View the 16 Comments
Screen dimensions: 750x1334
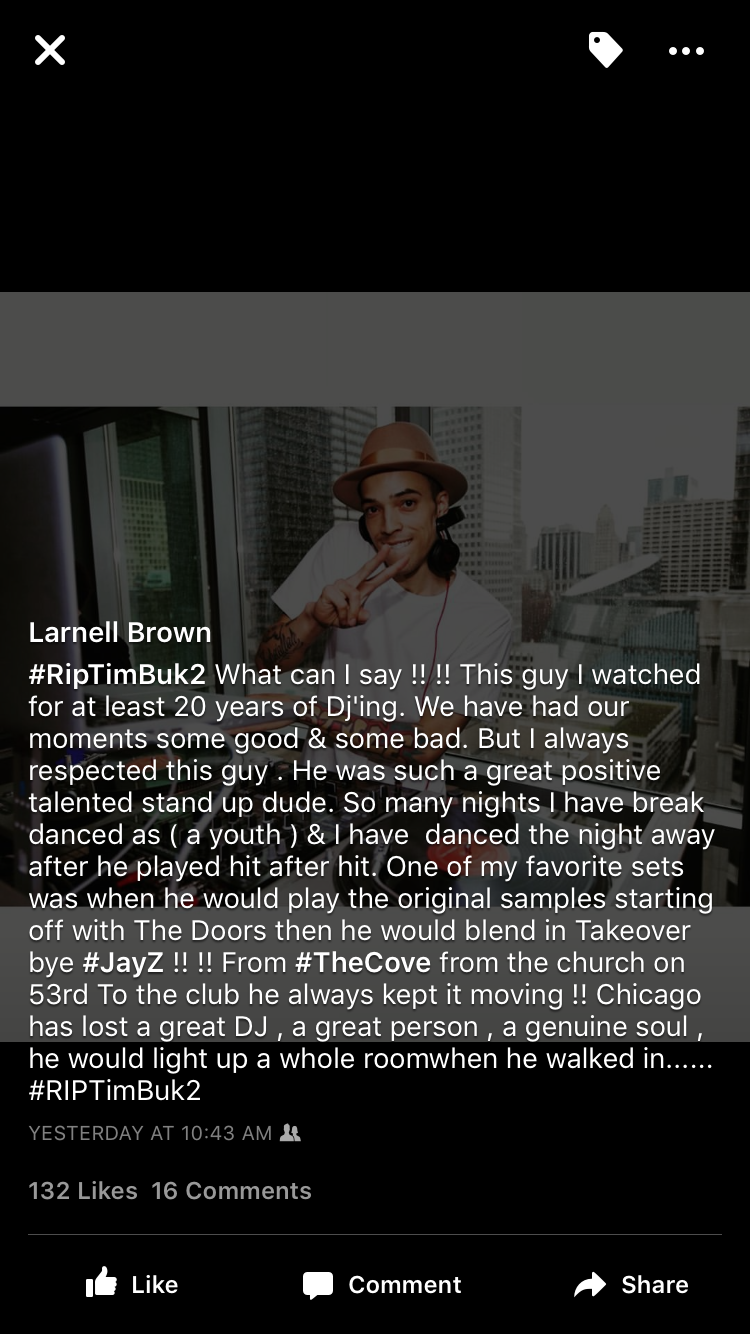tap(231, 1191)
